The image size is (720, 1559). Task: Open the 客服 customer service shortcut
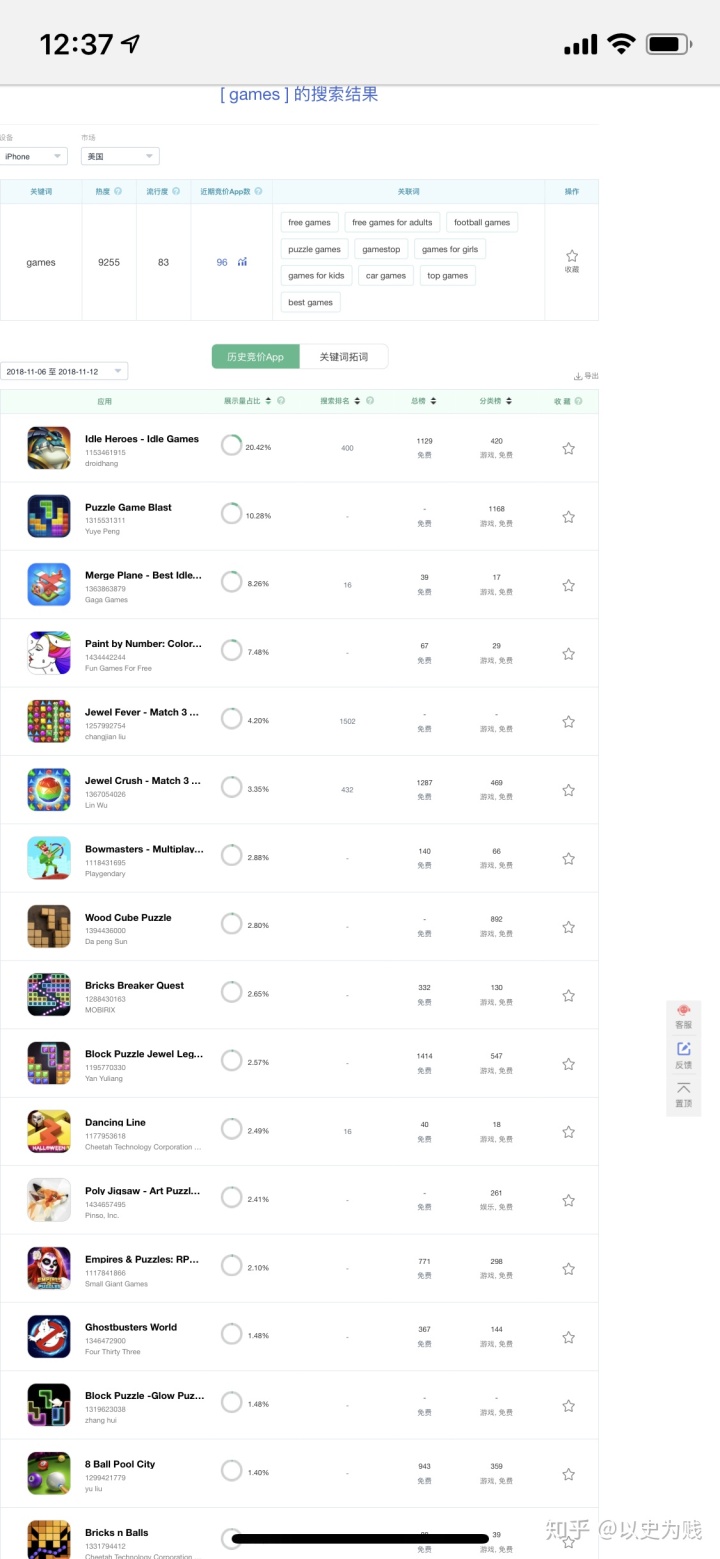(683, 1016)
